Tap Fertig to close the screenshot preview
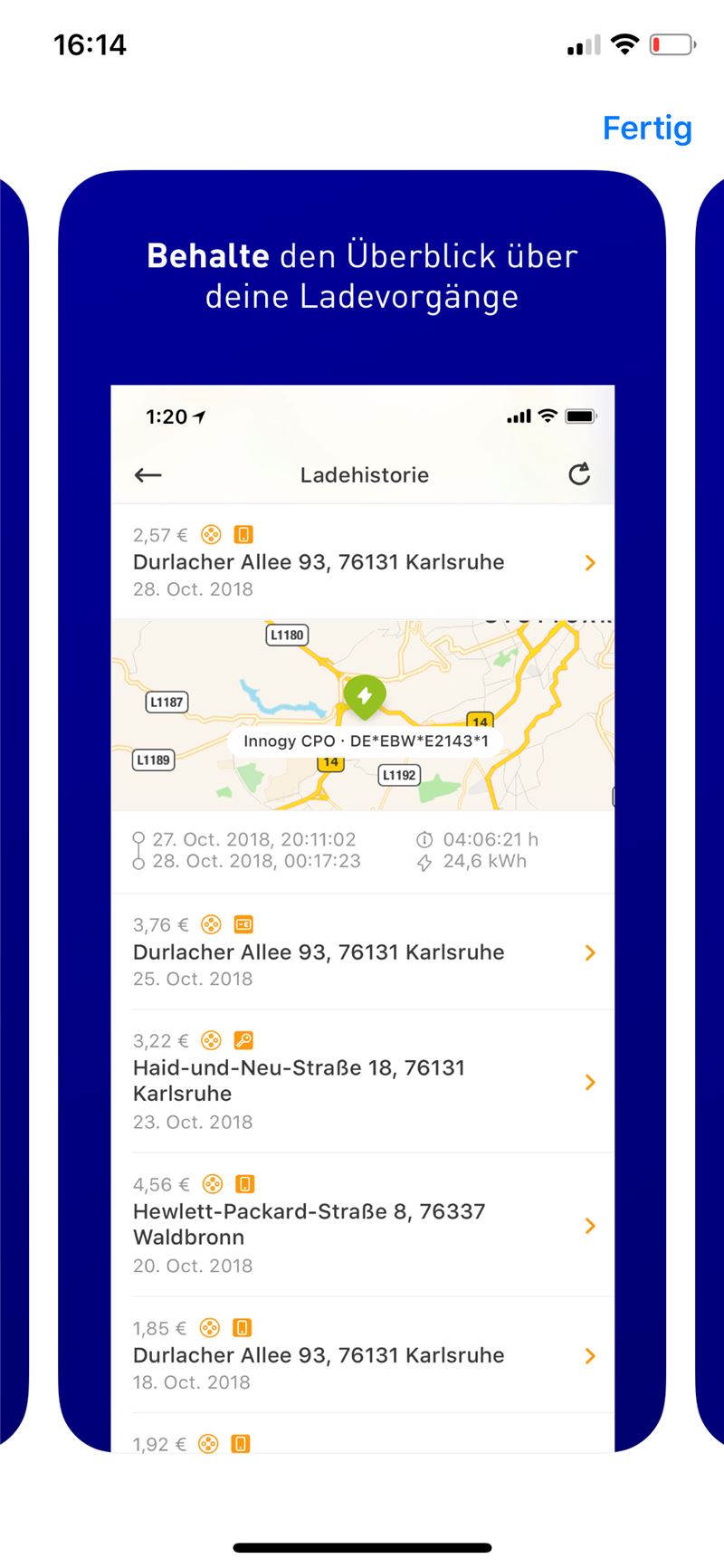This screenshot has width=724, height=1568. [647, 129]
